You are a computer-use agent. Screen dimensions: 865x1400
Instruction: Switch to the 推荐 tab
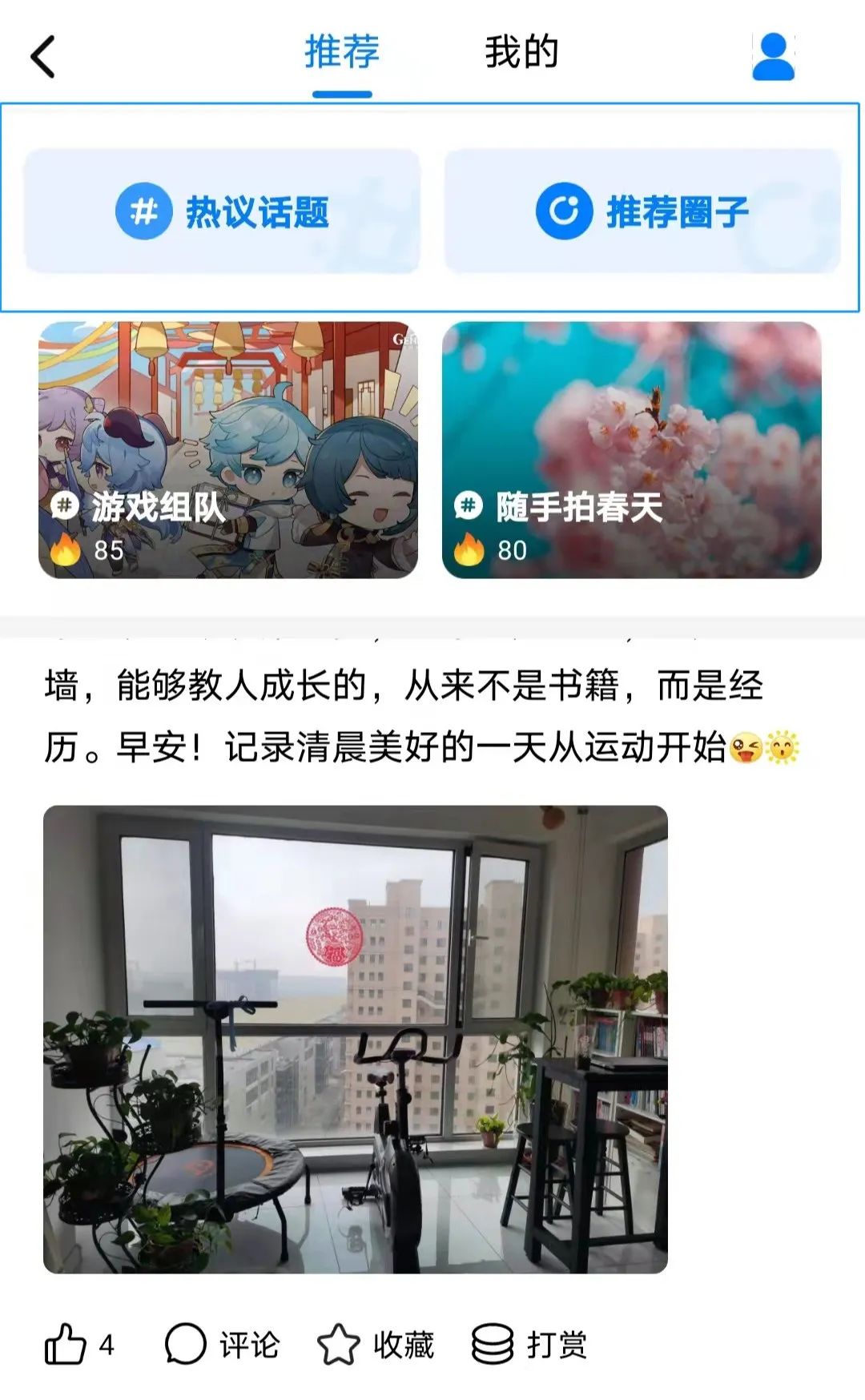click(342, 54)
